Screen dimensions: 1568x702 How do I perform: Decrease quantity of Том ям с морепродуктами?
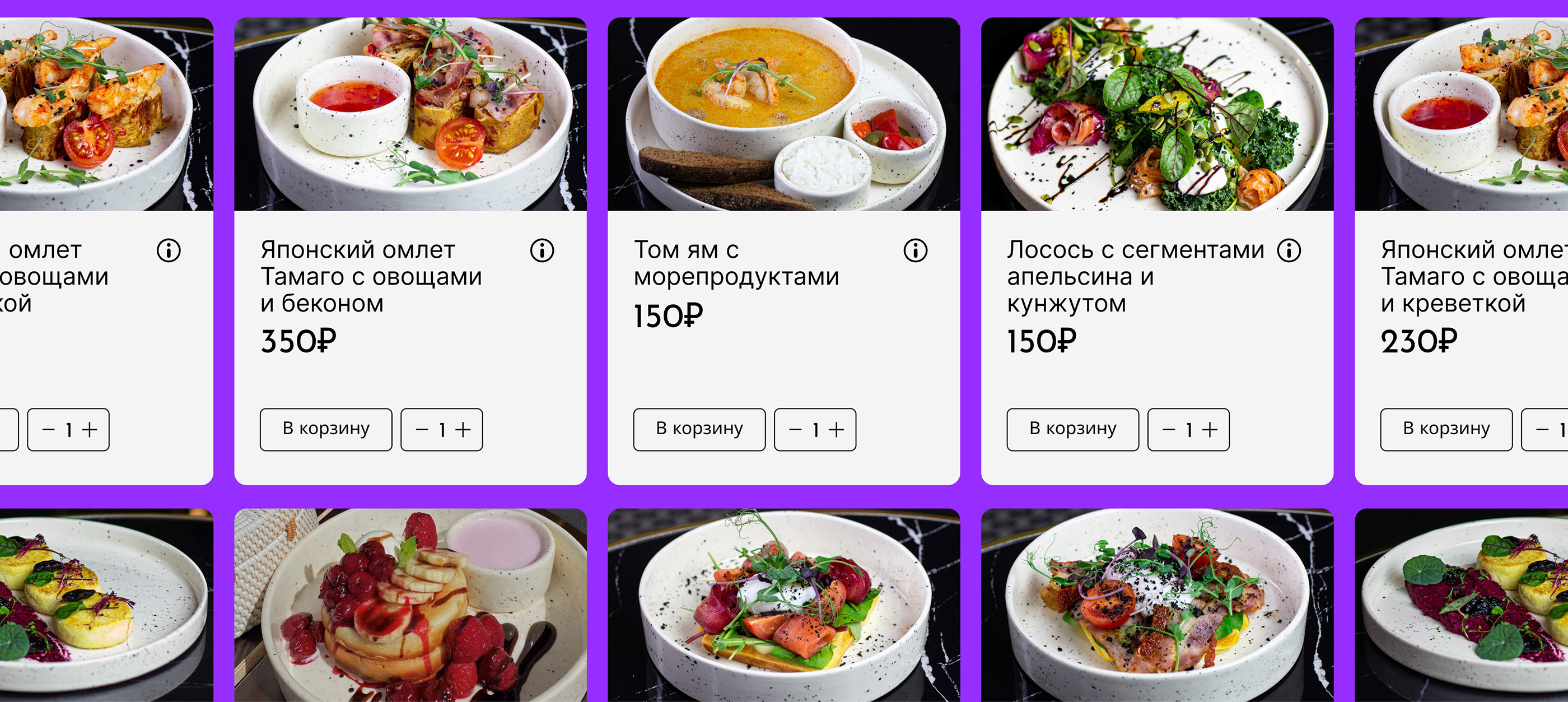[796, 430]
